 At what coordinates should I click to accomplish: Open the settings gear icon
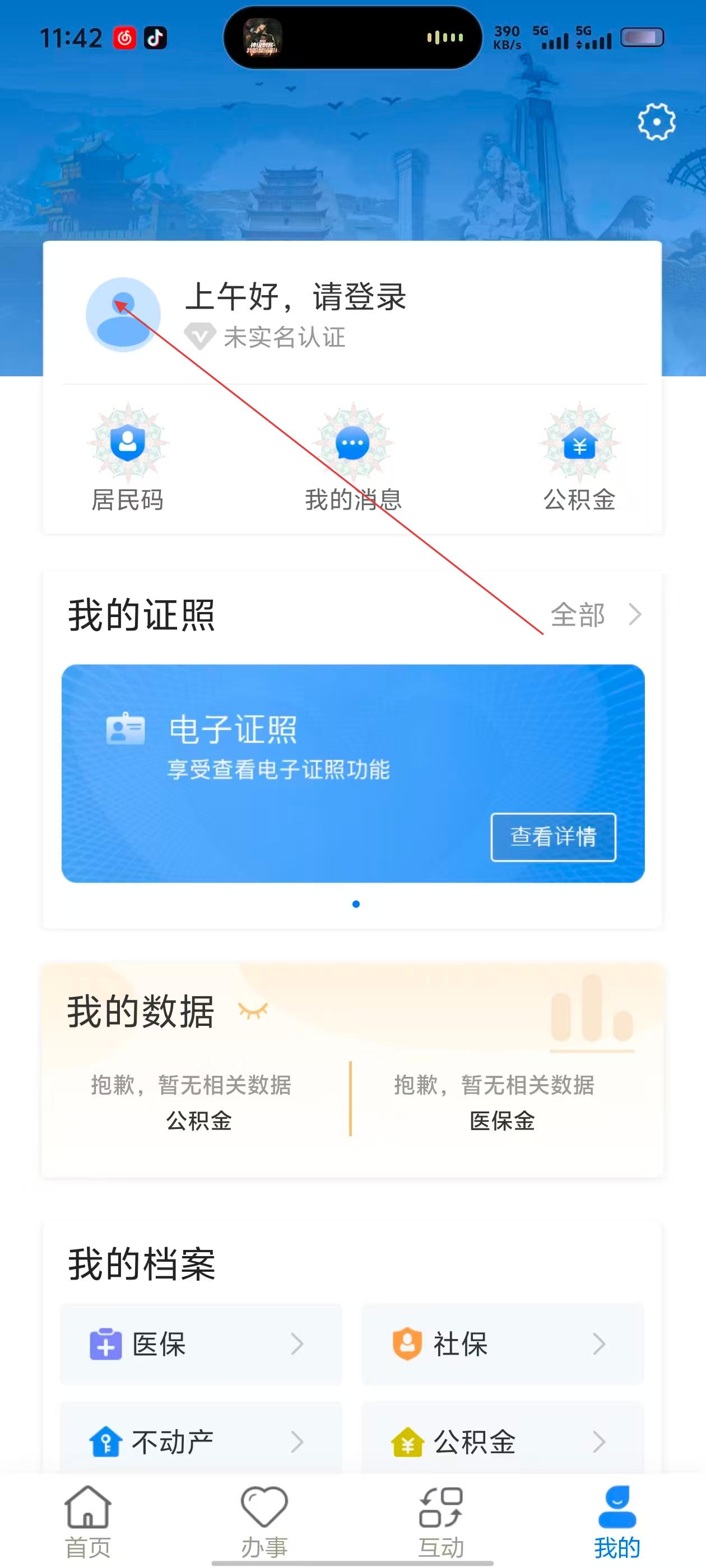click(656, 122)
